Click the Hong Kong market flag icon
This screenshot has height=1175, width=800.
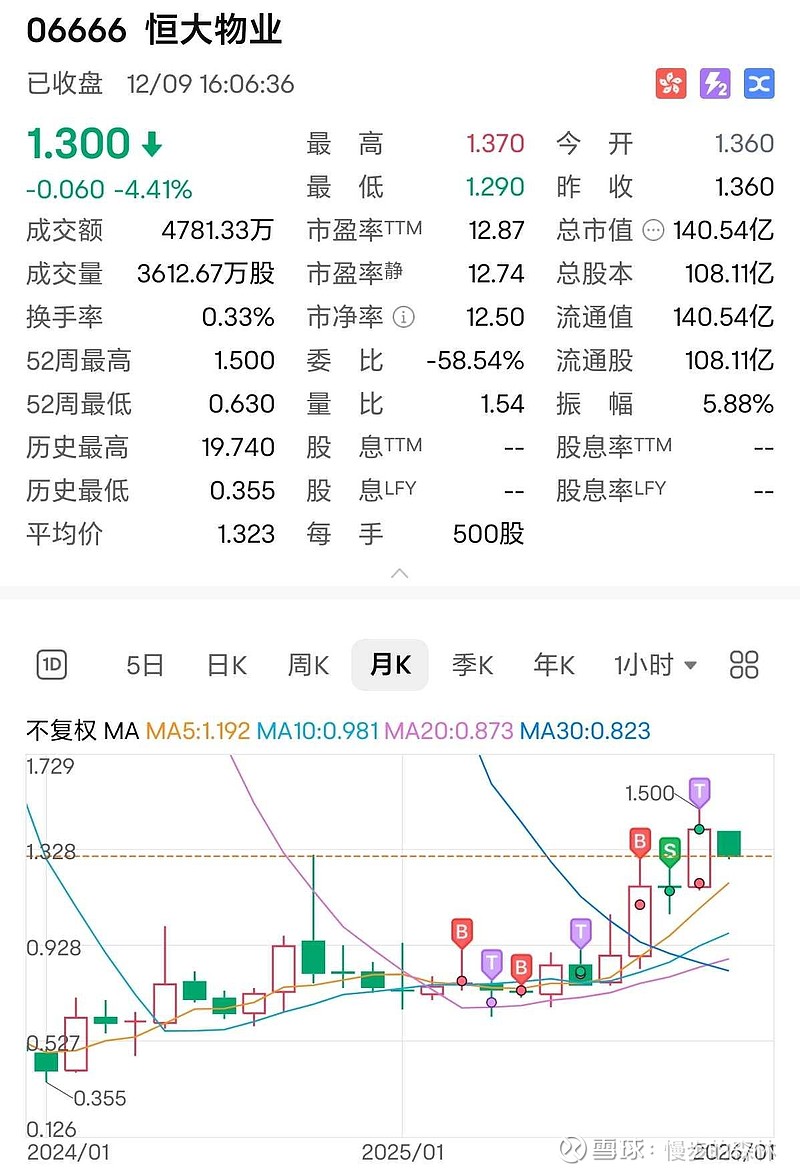coord(671,84)
